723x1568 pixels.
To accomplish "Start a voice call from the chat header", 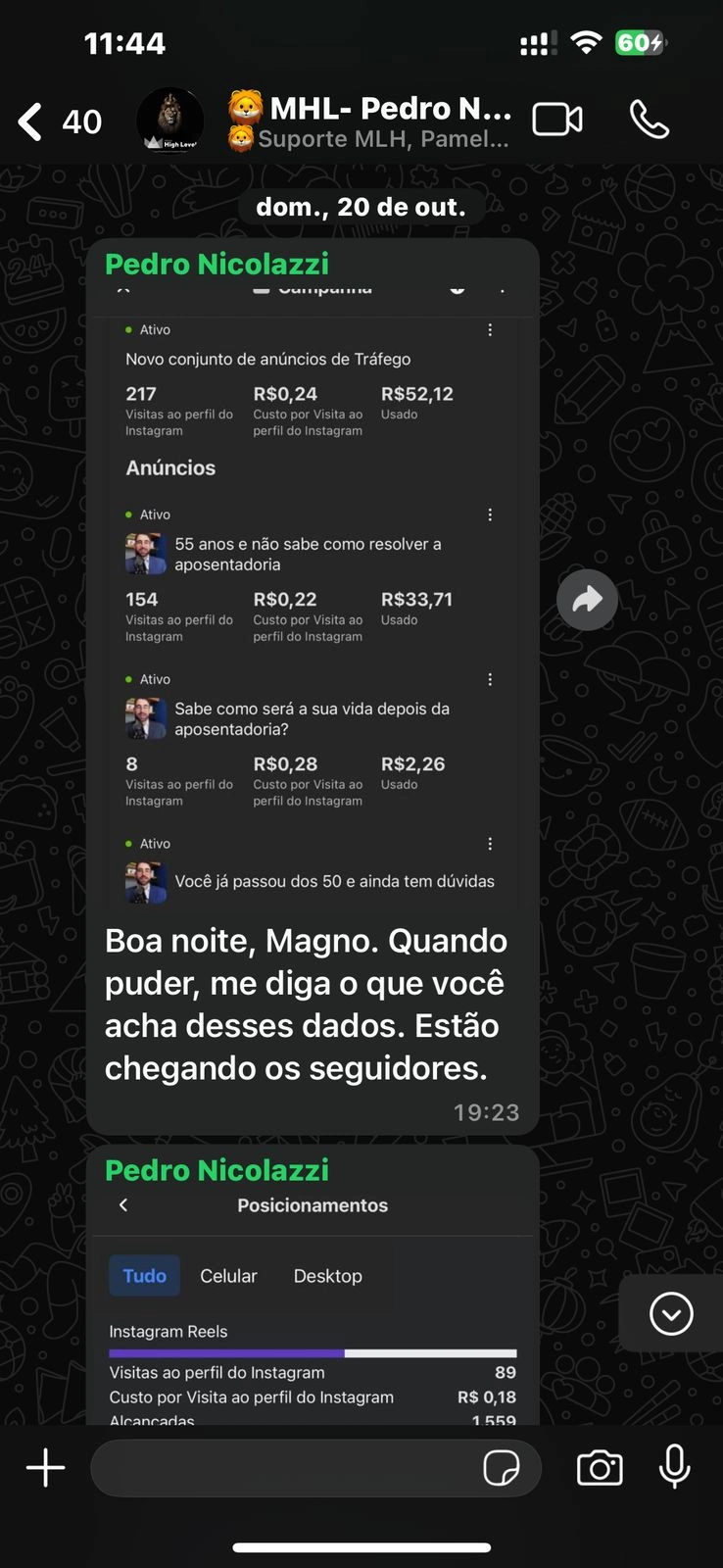I will click(649, 118).
